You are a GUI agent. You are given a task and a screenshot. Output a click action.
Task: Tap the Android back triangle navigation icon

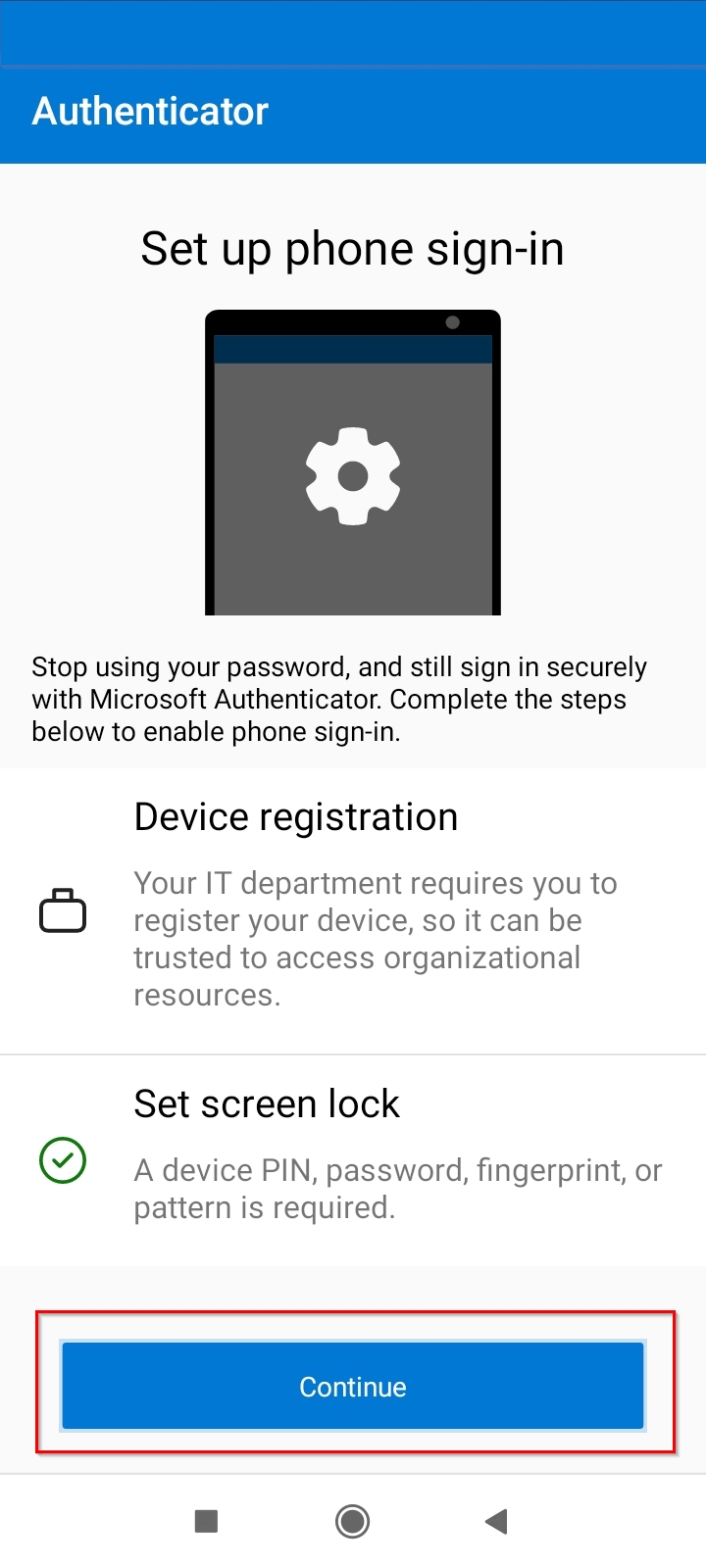coord(496,1521)
